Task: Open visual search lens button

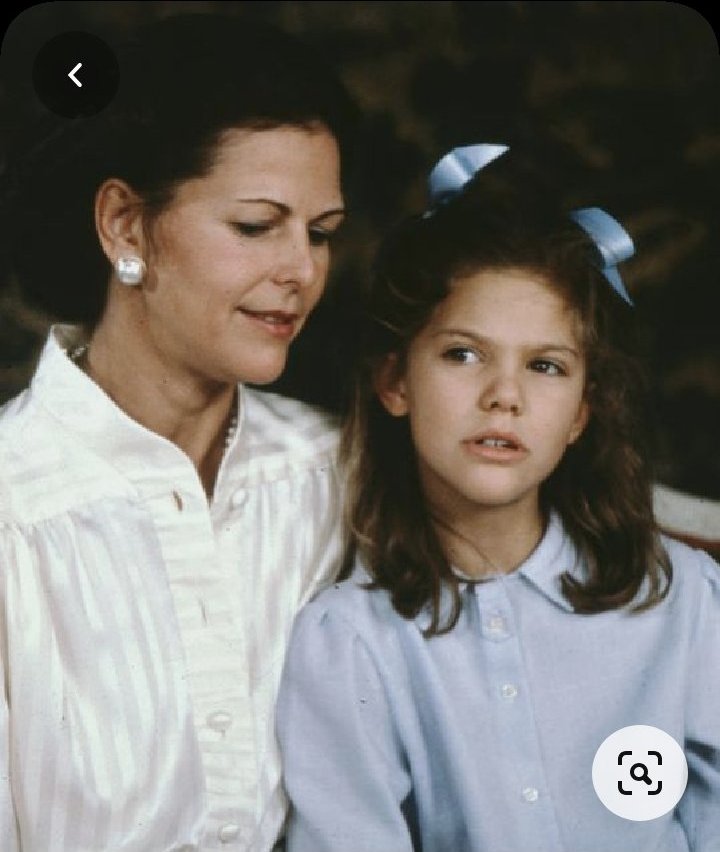Action: [x=640, y=773]
